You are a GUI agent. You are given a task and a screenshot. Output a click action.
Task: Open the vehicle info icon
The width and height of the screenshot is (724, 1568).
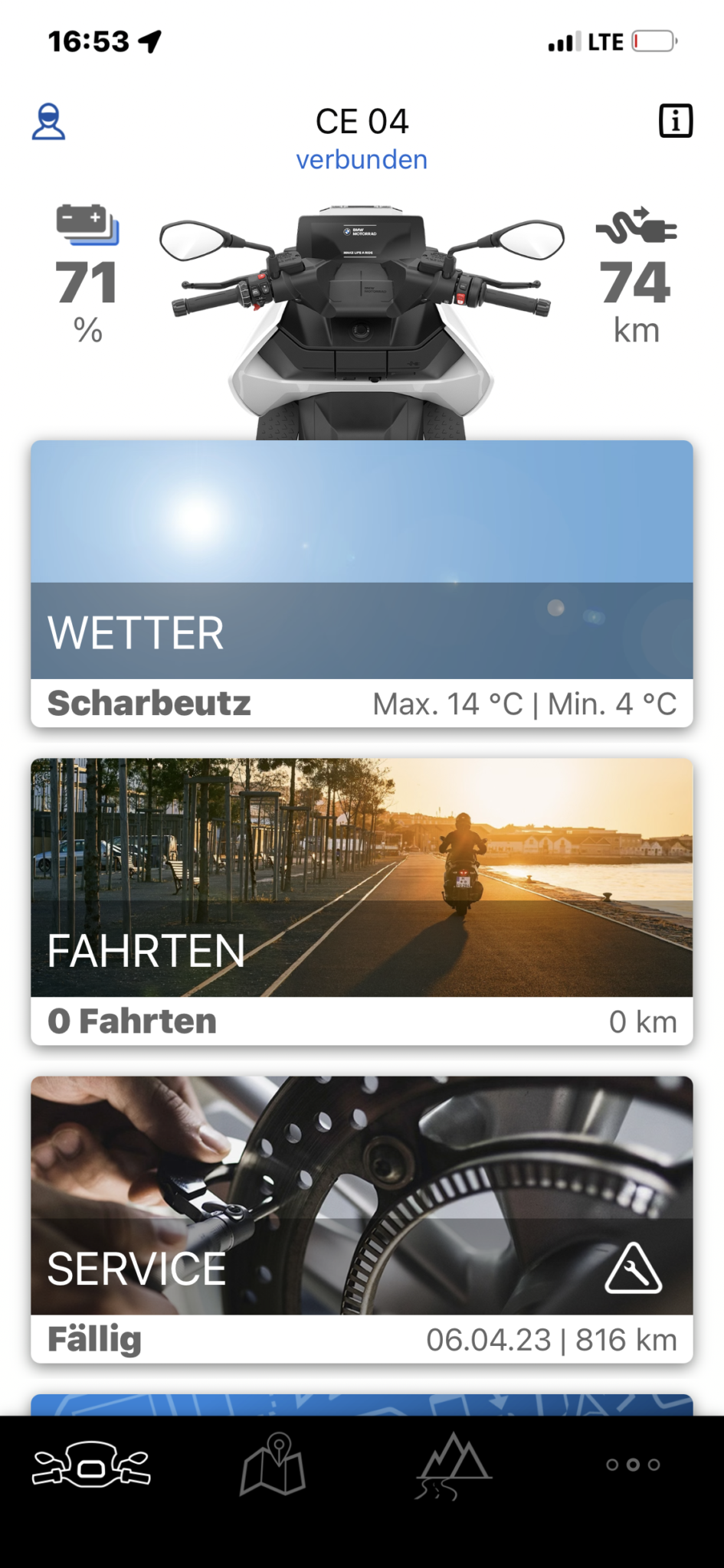[x=675, y=121]
